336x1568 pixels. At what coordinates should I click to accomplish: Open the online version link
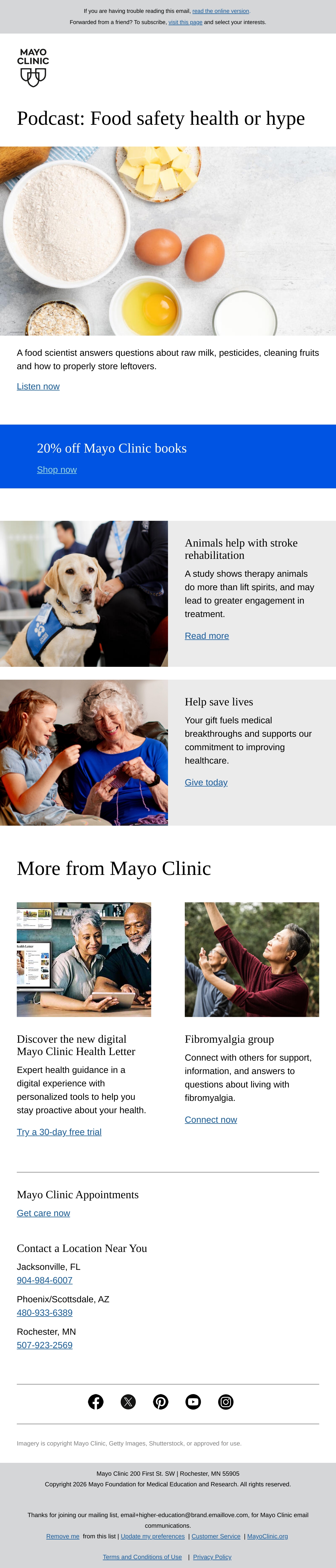(x=221, y=11)
